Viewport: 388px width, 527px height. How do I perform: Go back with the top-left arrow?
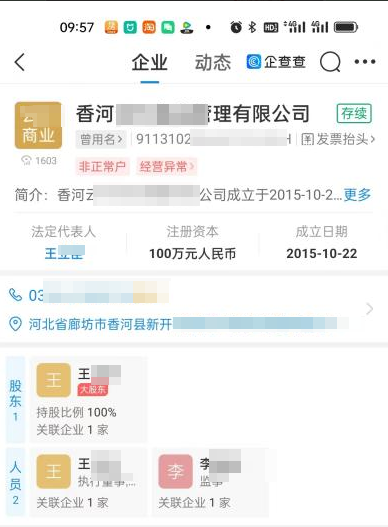(20, 62)
